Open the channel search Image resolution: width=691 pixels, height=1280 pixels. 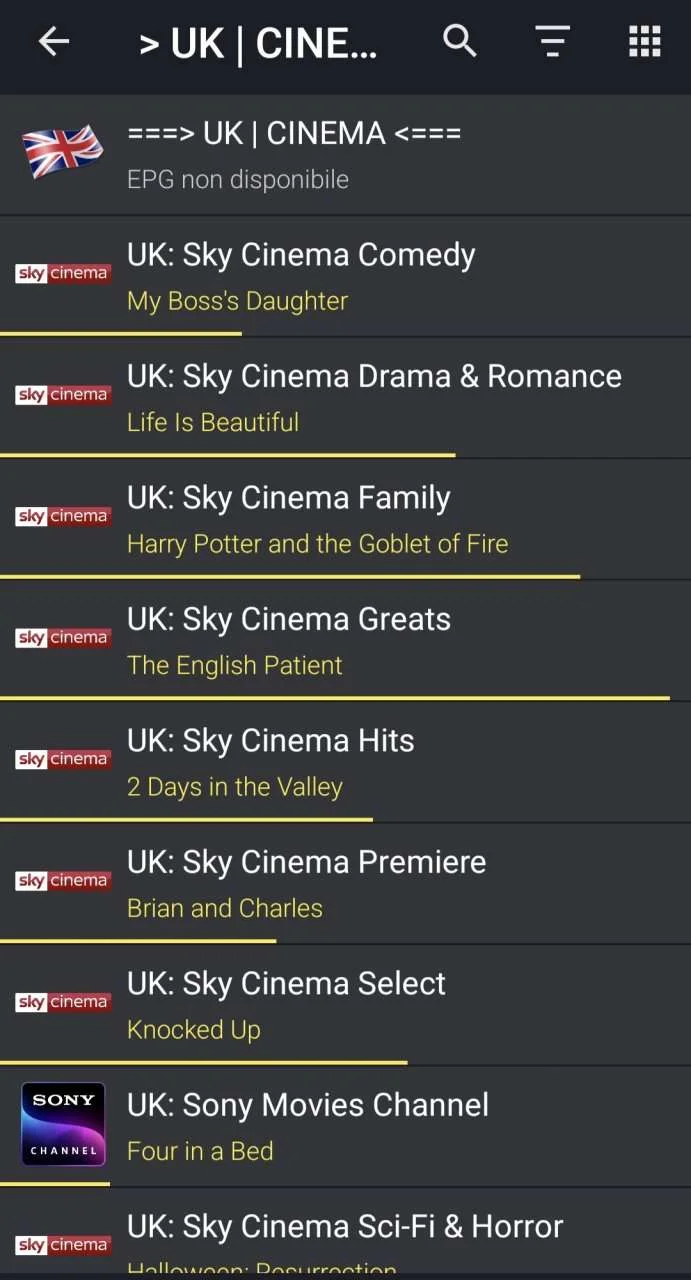[x=460, y=41]
